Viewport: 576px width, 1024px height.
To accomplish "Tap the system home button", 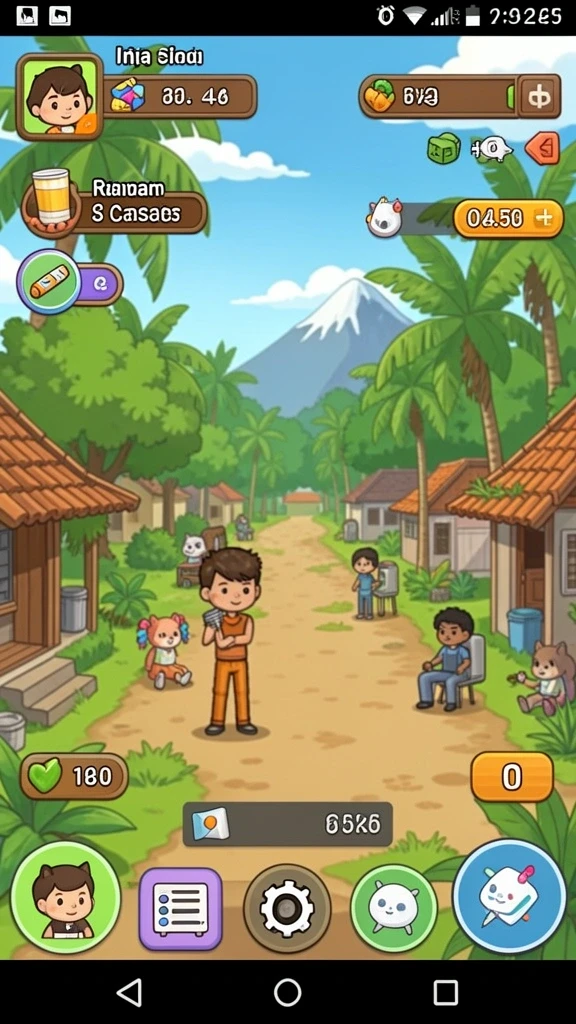I will [x=287, y=993].
